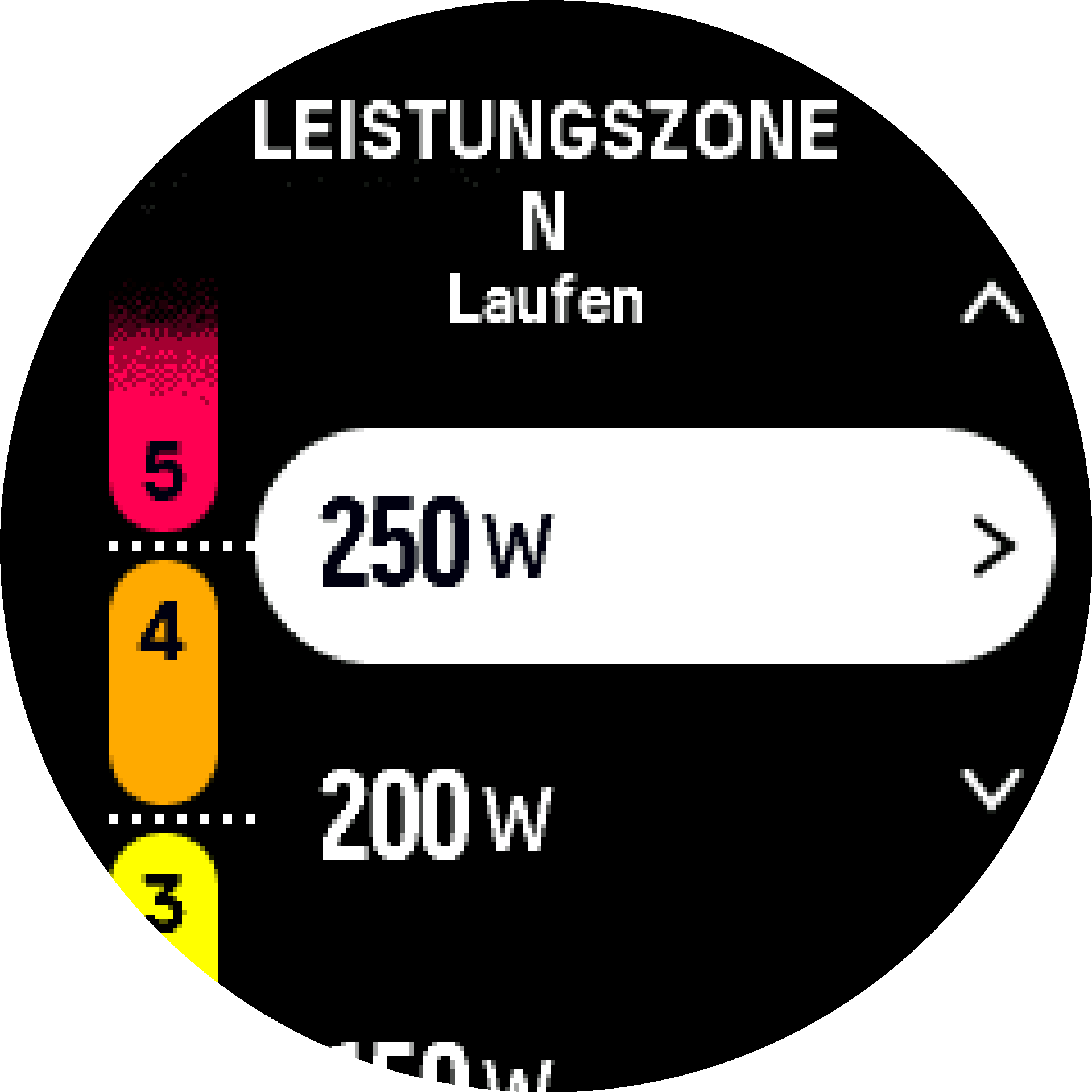Open the highlighted 250 W zone limit
Image resolution: width=1092 pixels, height=1092 pixels.
tap(654, 545)
